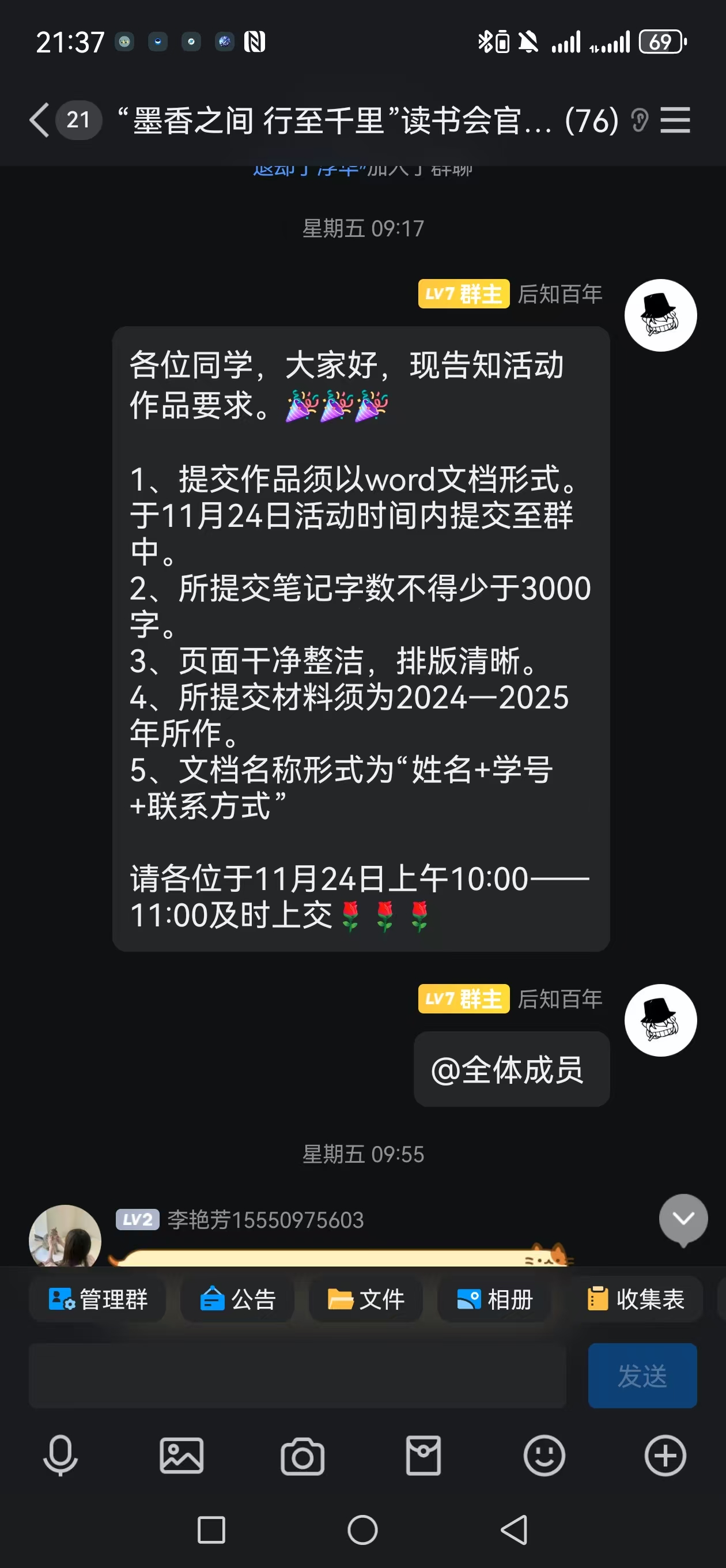726x1568 pixels.
Task: Tap the 发送 send button
Action: [x=642, y=1375]
